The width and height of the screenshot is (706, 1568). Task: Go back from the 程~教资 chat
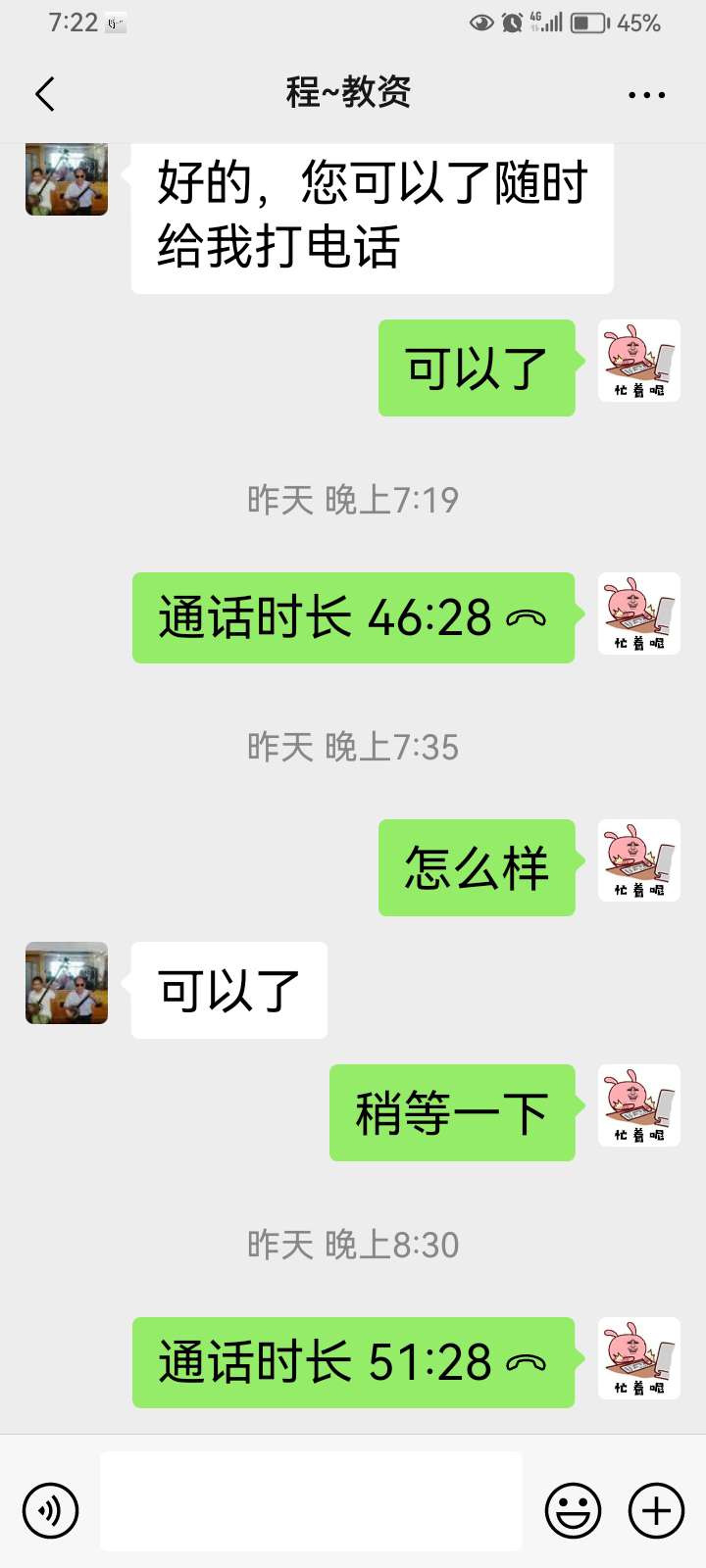coord(45,94)
